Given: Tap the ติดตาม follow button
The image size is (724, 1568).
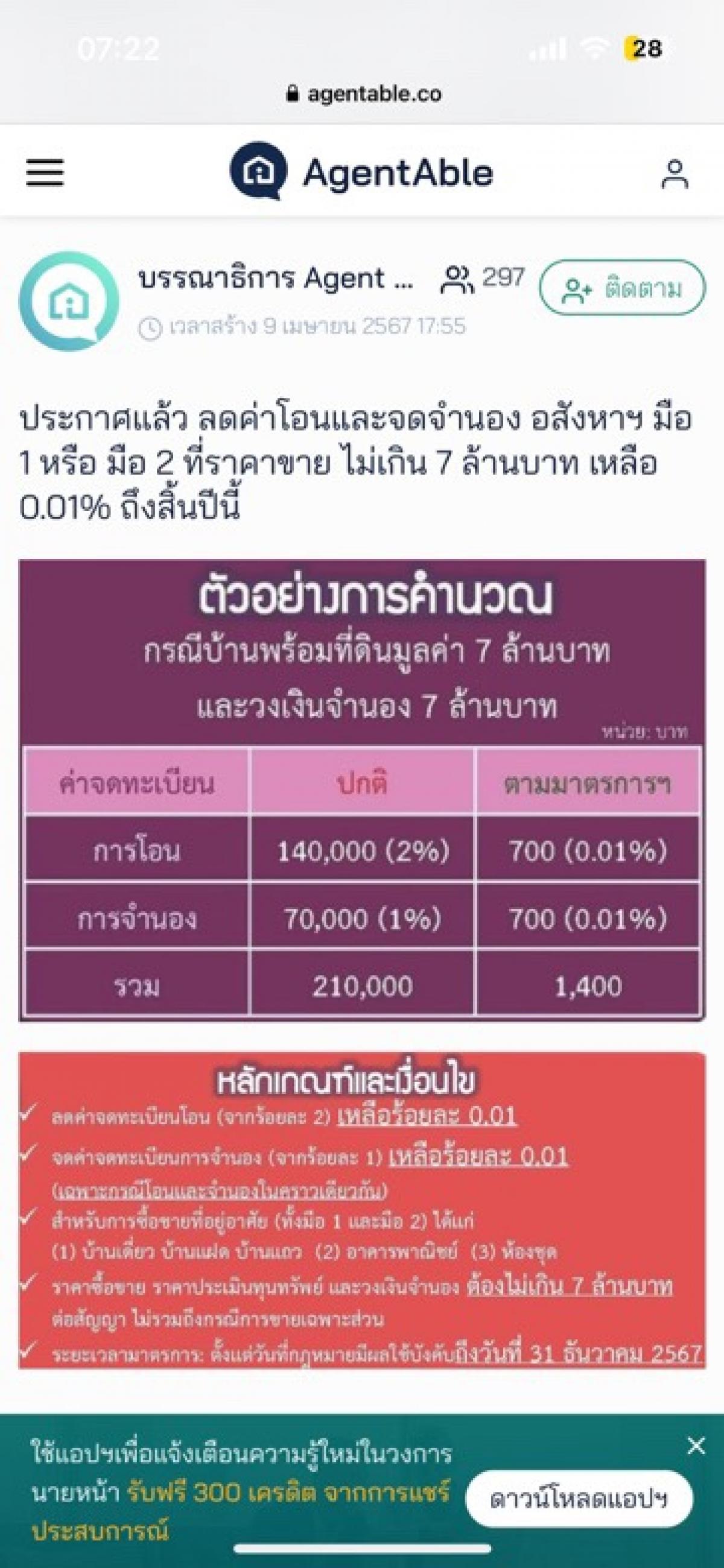Looking at the screenshot, I should [x=622, y=288].
